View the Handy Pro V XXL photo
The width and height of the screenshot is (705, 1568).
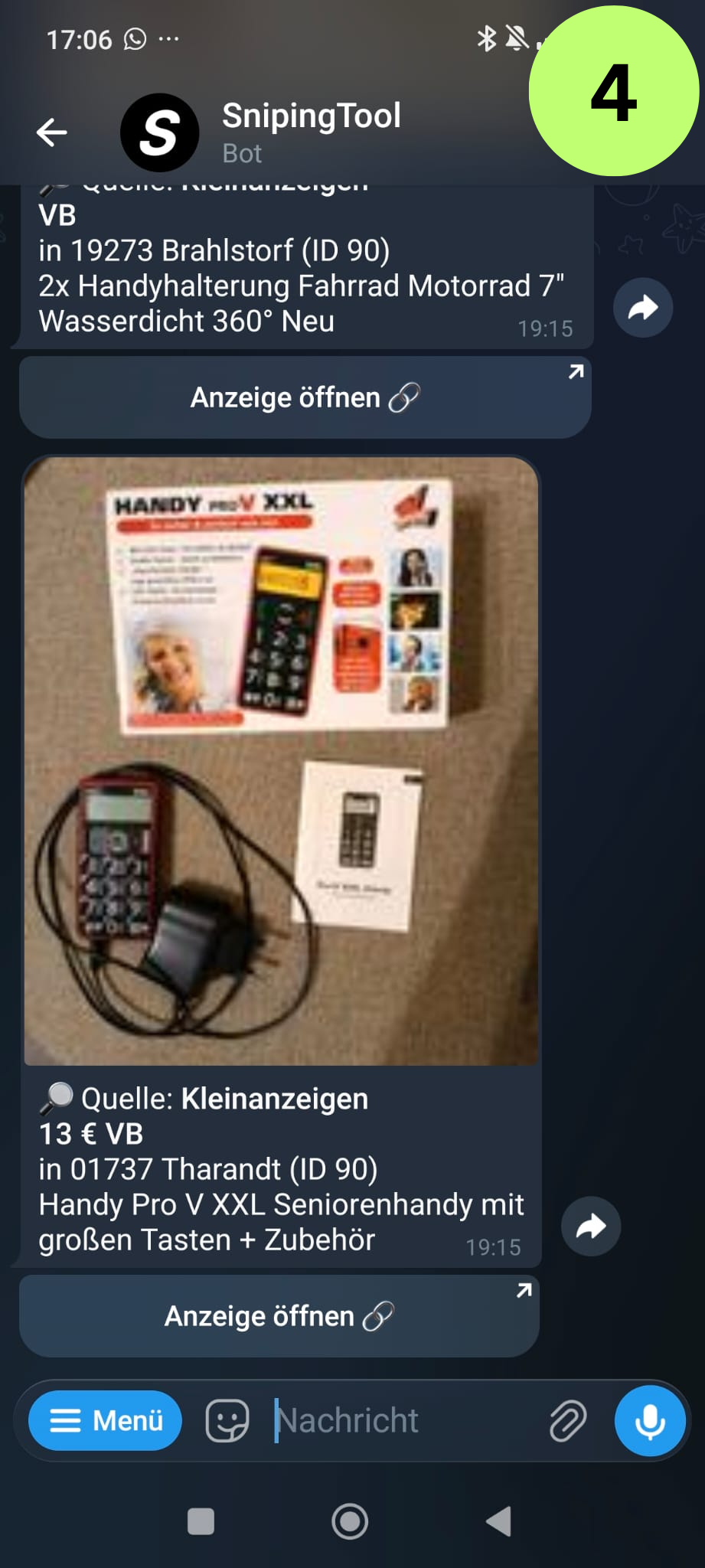281,760
